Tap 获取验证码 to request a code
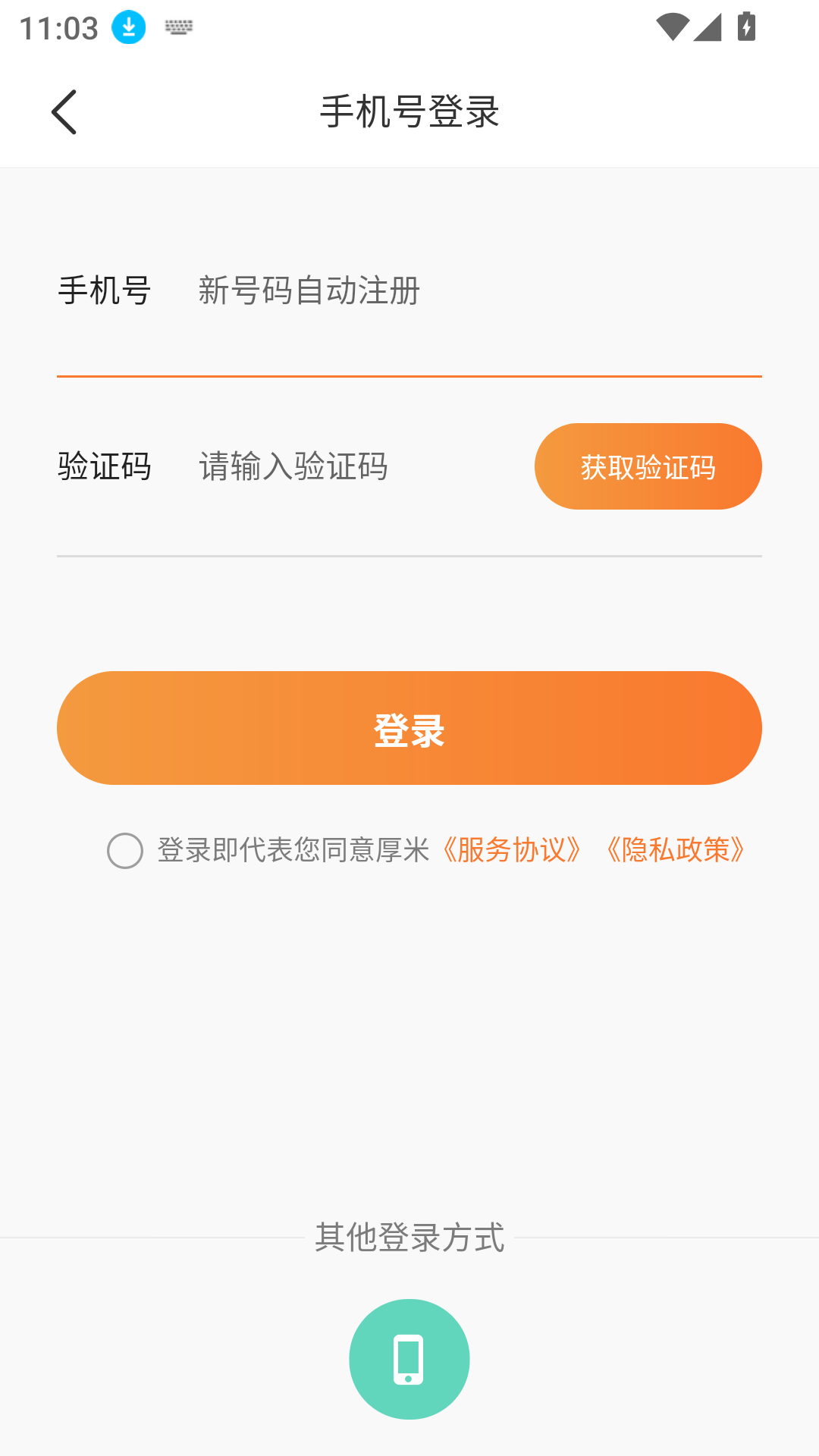Viewport: 819px width, 1456px height. (648, 466)
